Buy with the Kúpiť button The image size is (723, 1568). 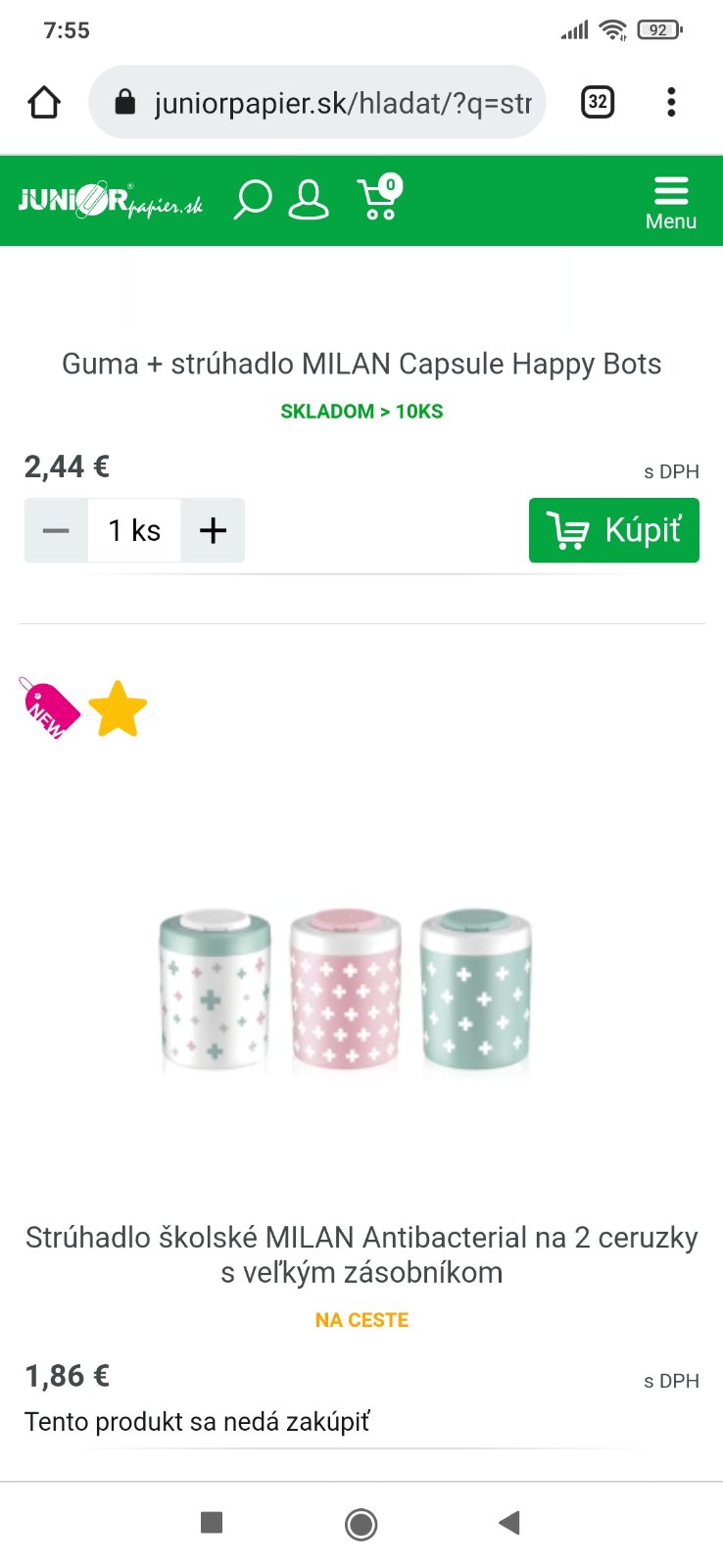coord(614,530)
